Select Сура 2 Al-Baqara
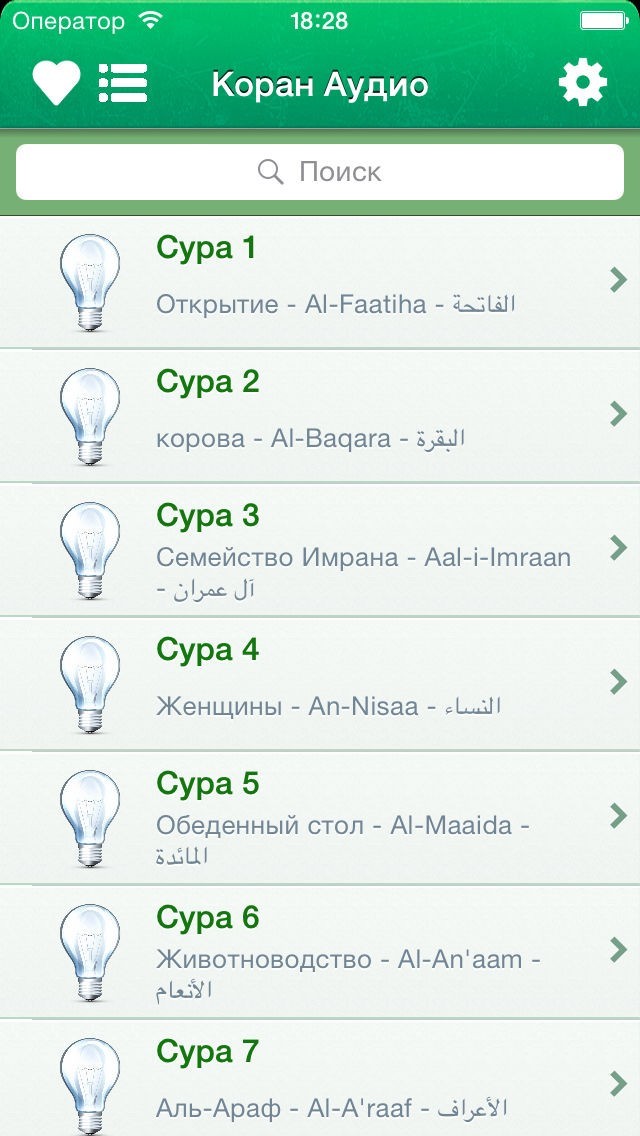Image resolution: width=640 pixels, height=1136 pixels. click(x=320, y=415)
